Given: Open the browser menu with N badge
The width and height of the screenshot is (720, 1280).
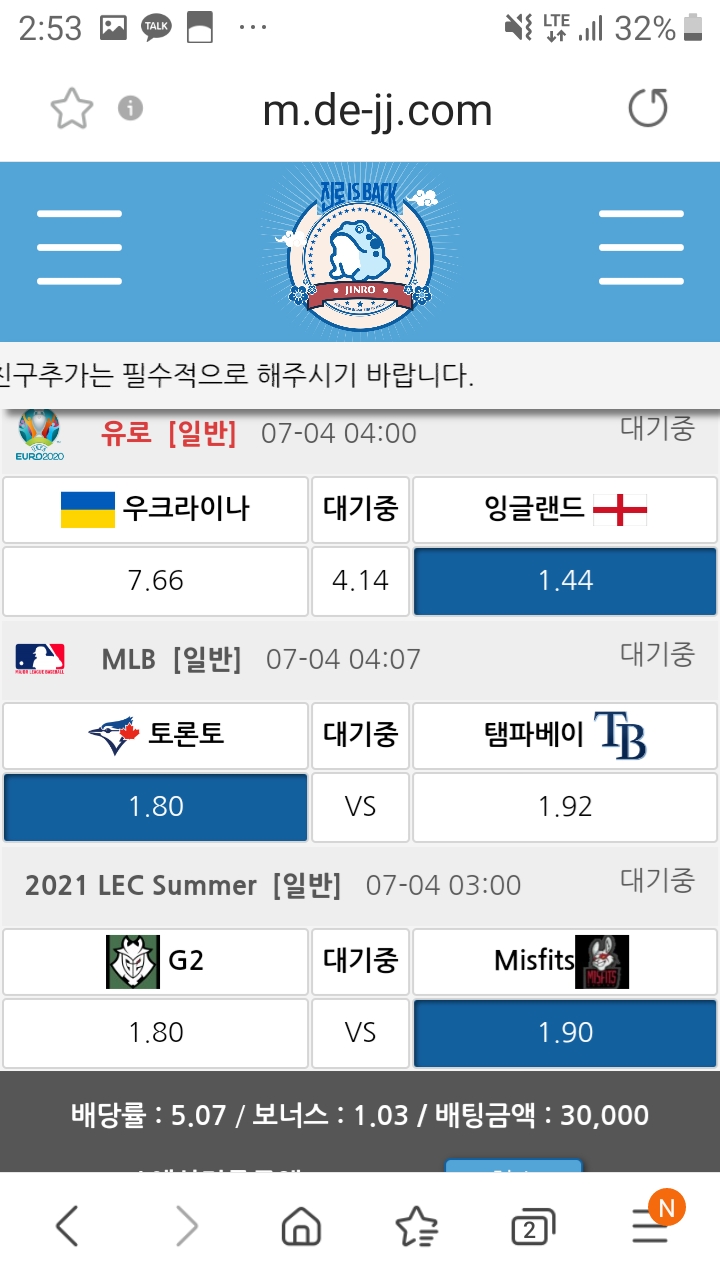Looking at the screenshot, I should [x=651, y=1224].
